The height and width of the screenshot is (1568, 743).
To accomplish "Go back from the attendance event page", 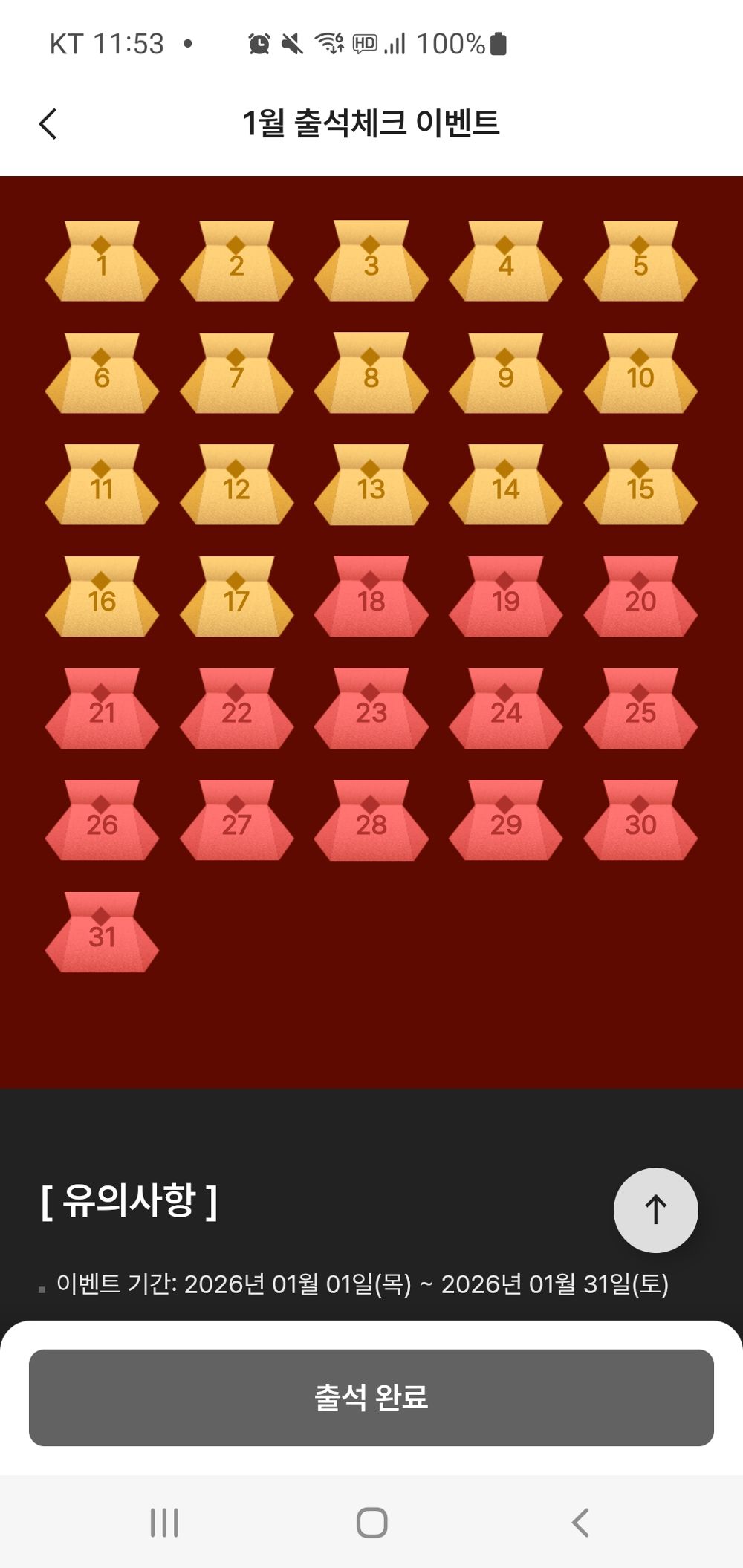I will tap(48, 124).
